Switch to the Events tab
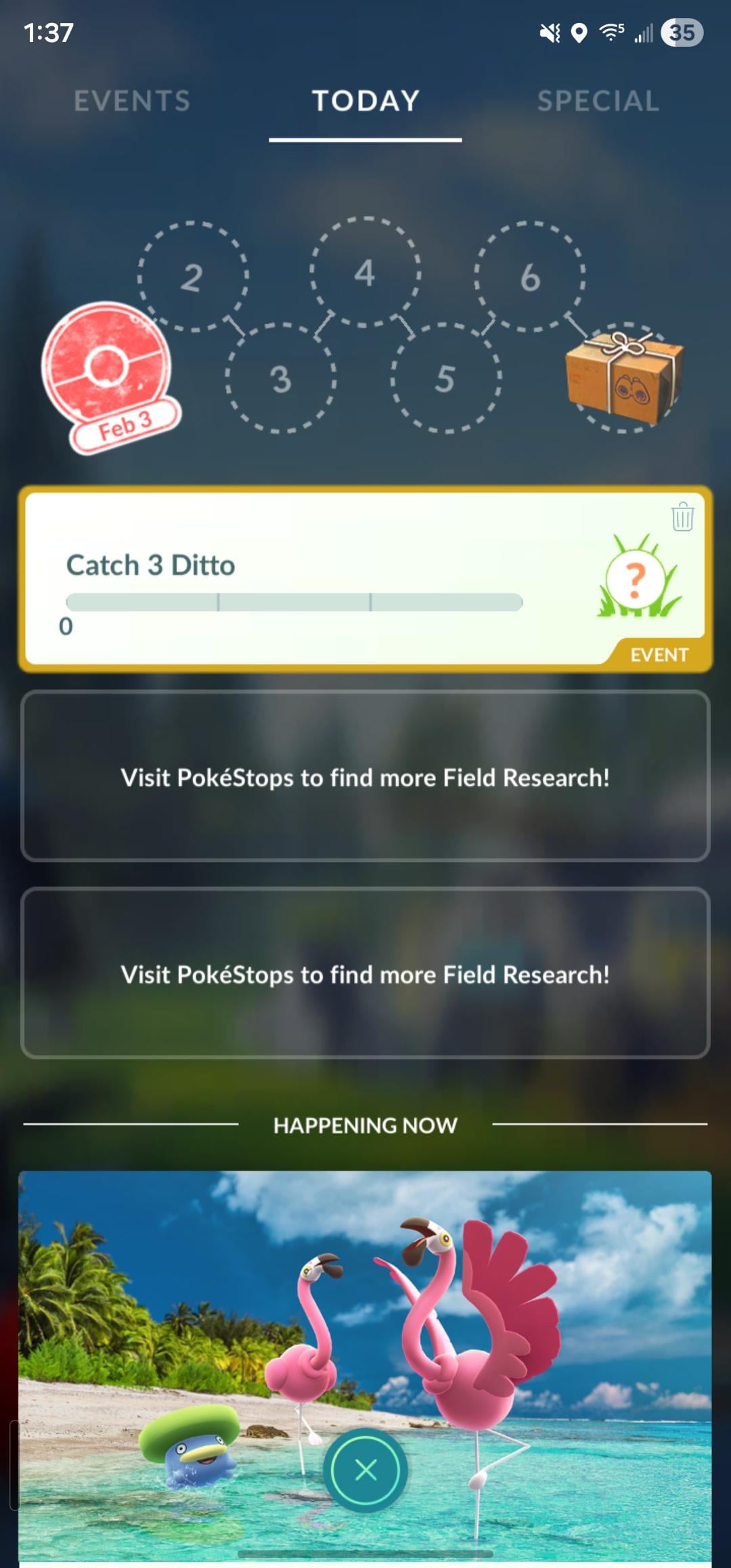Image resolution: width=731 pixels, height=1568 pixels. click(x=132, y=102)
